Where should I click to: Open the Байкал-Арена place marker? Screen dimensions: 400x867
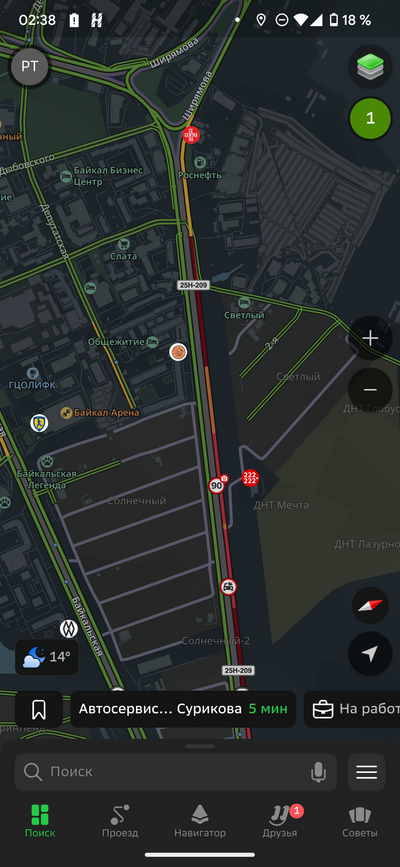click(100, 412)
